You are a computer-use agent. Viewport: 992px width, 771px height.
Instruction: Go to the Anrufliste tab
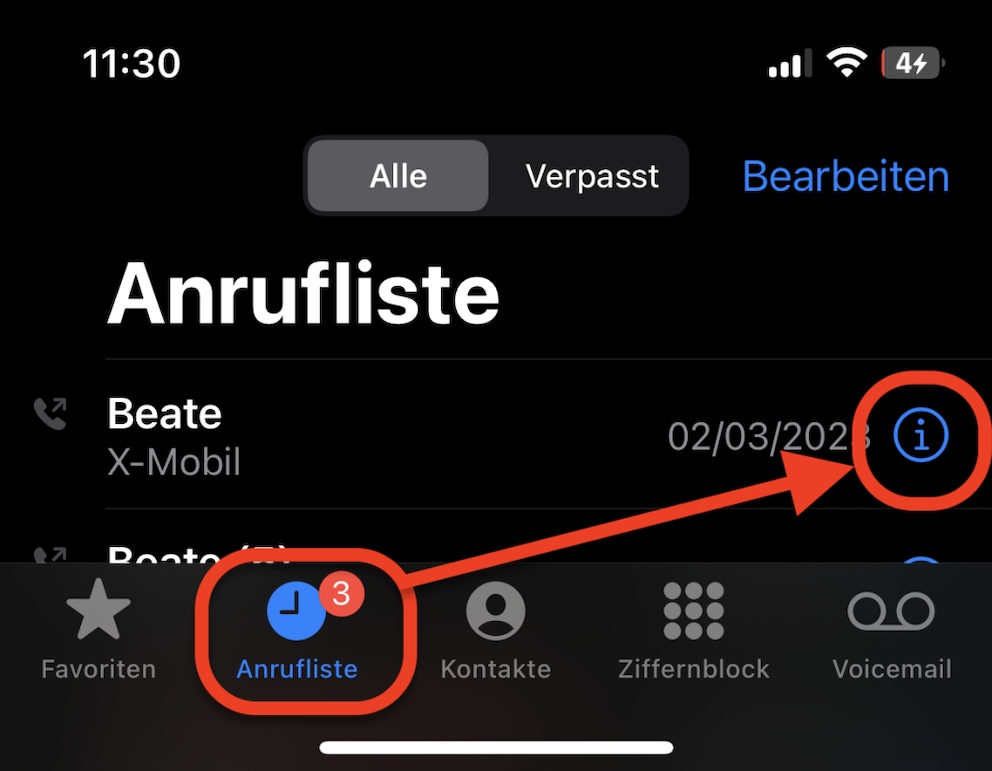[x=297, y=632]
